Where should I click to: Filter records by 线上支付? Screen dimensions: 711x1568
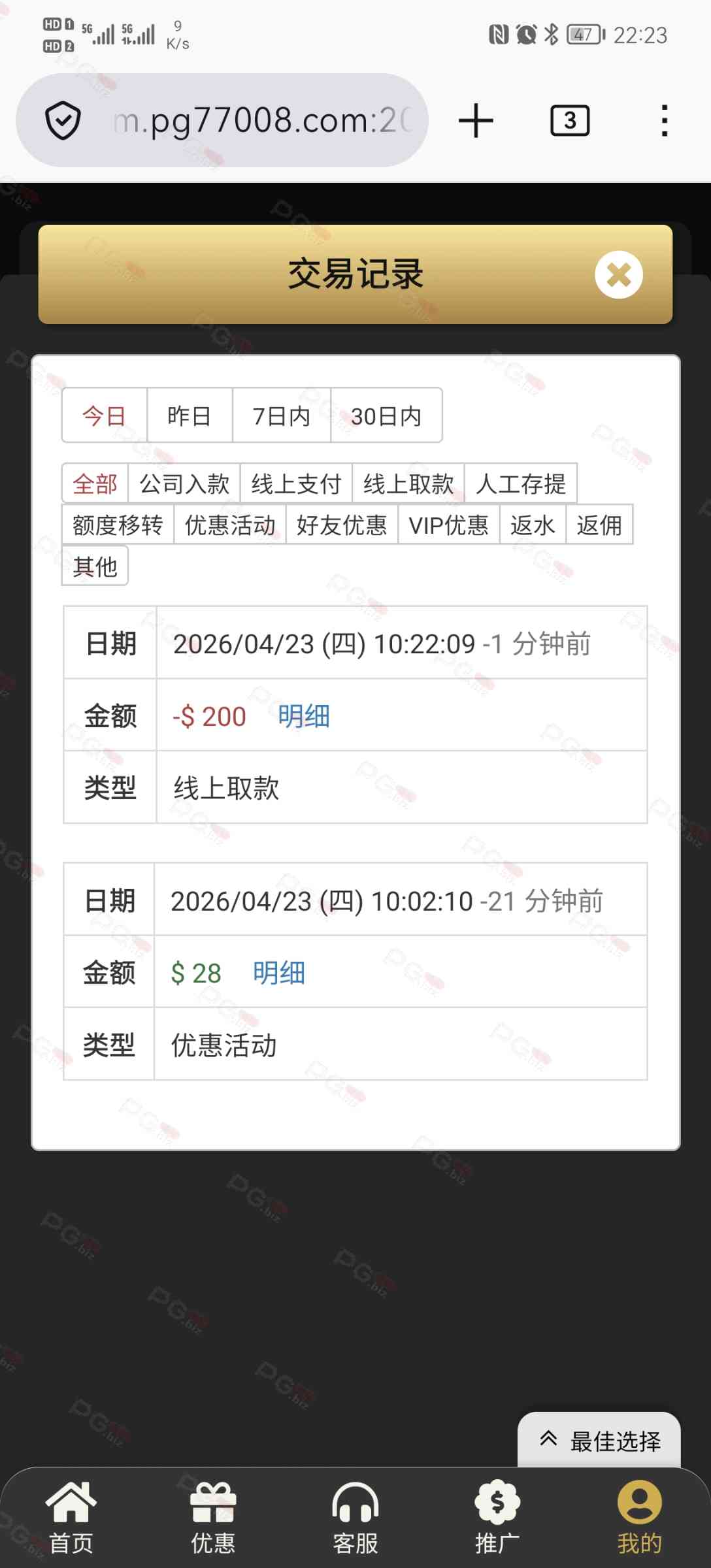coord(296,484)
